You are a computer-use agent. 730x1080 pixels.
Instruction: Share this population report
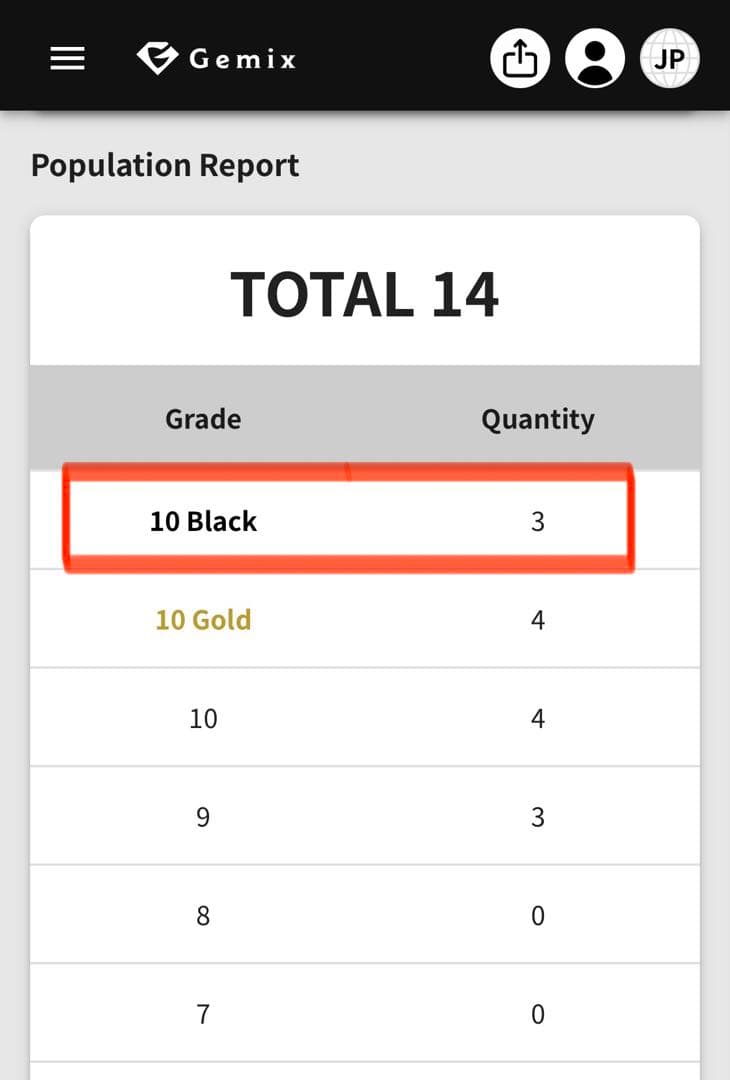520,59
